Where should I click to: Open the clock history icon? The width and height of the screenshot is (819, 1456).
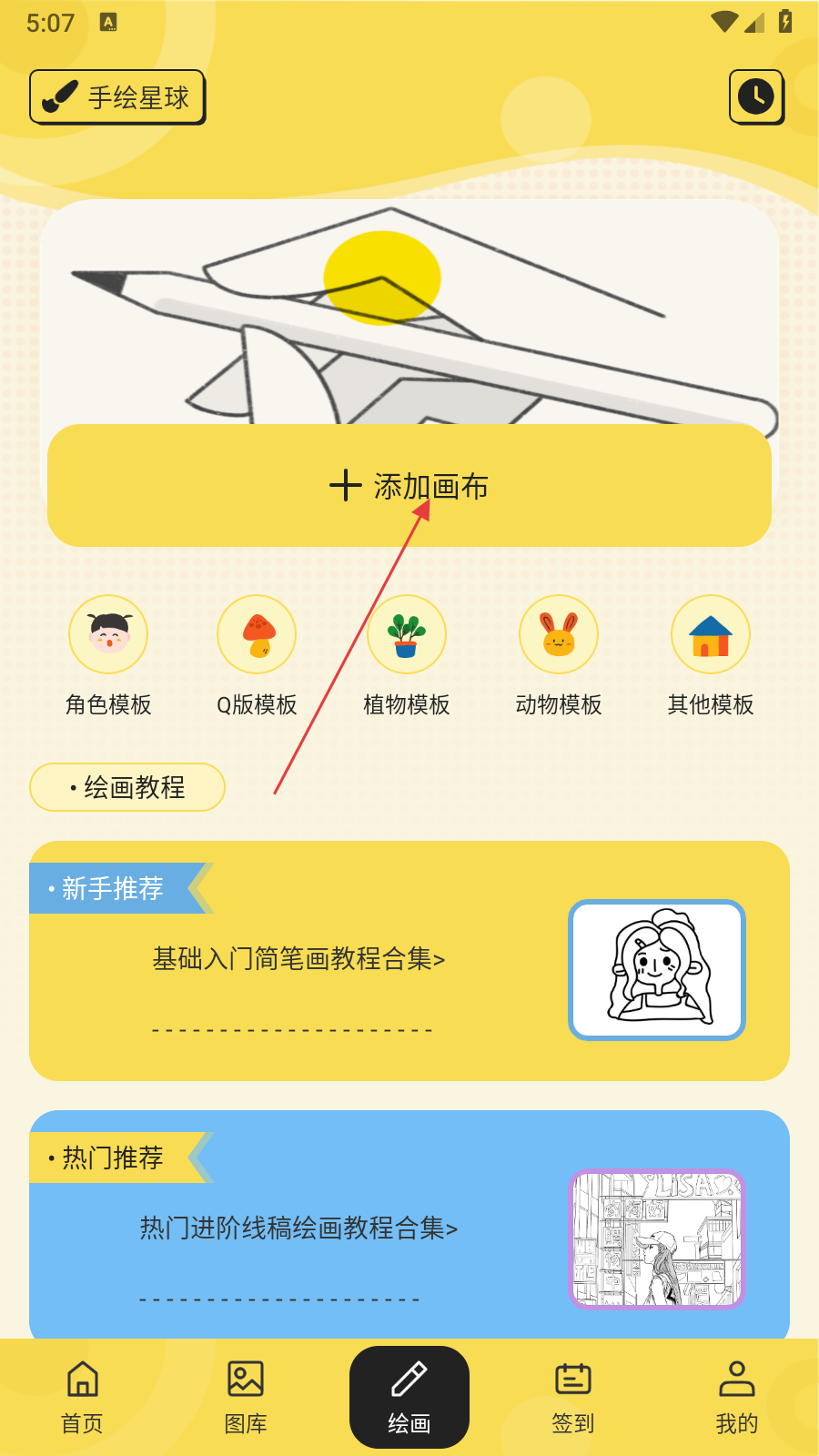pos(755,96)
